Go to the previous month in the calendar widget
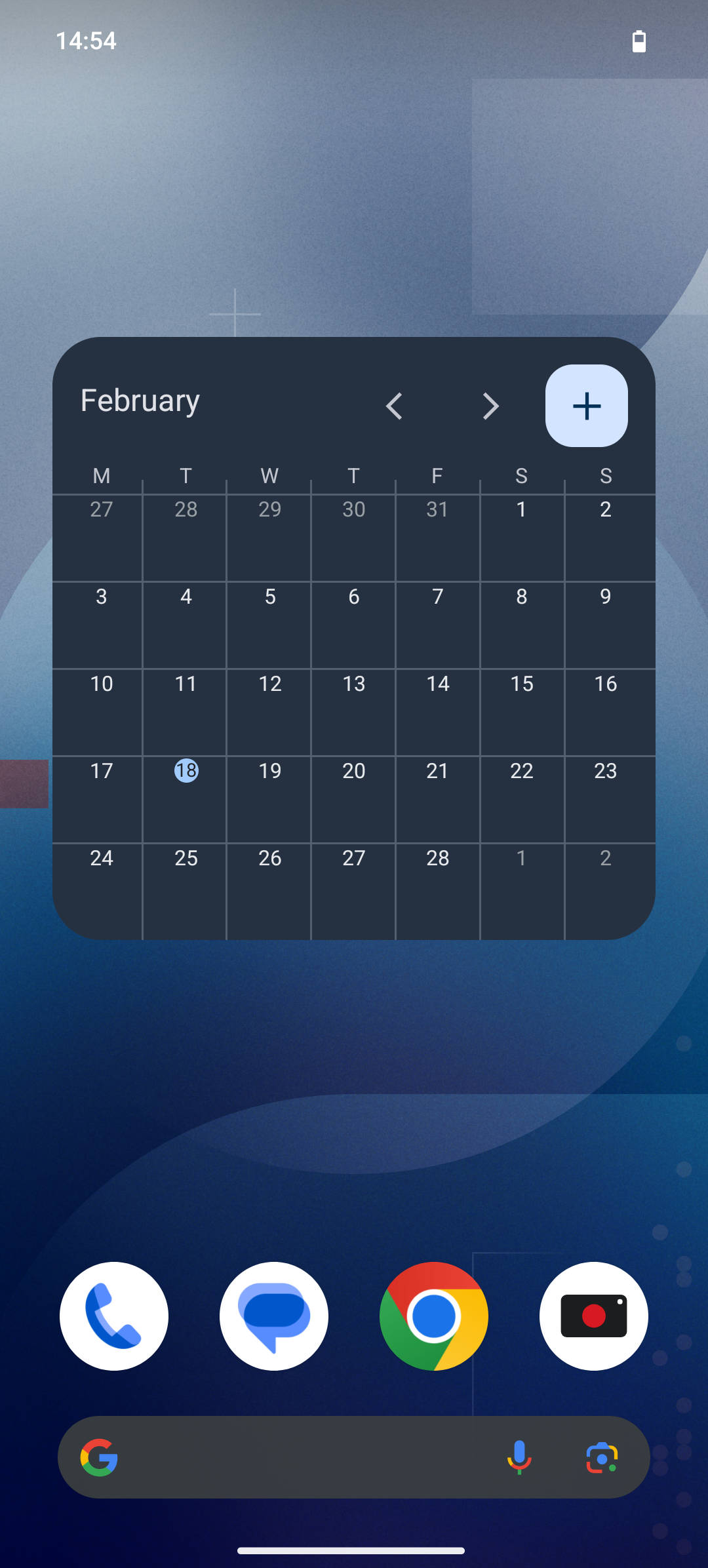708x1568 pixels. (394, 406)
